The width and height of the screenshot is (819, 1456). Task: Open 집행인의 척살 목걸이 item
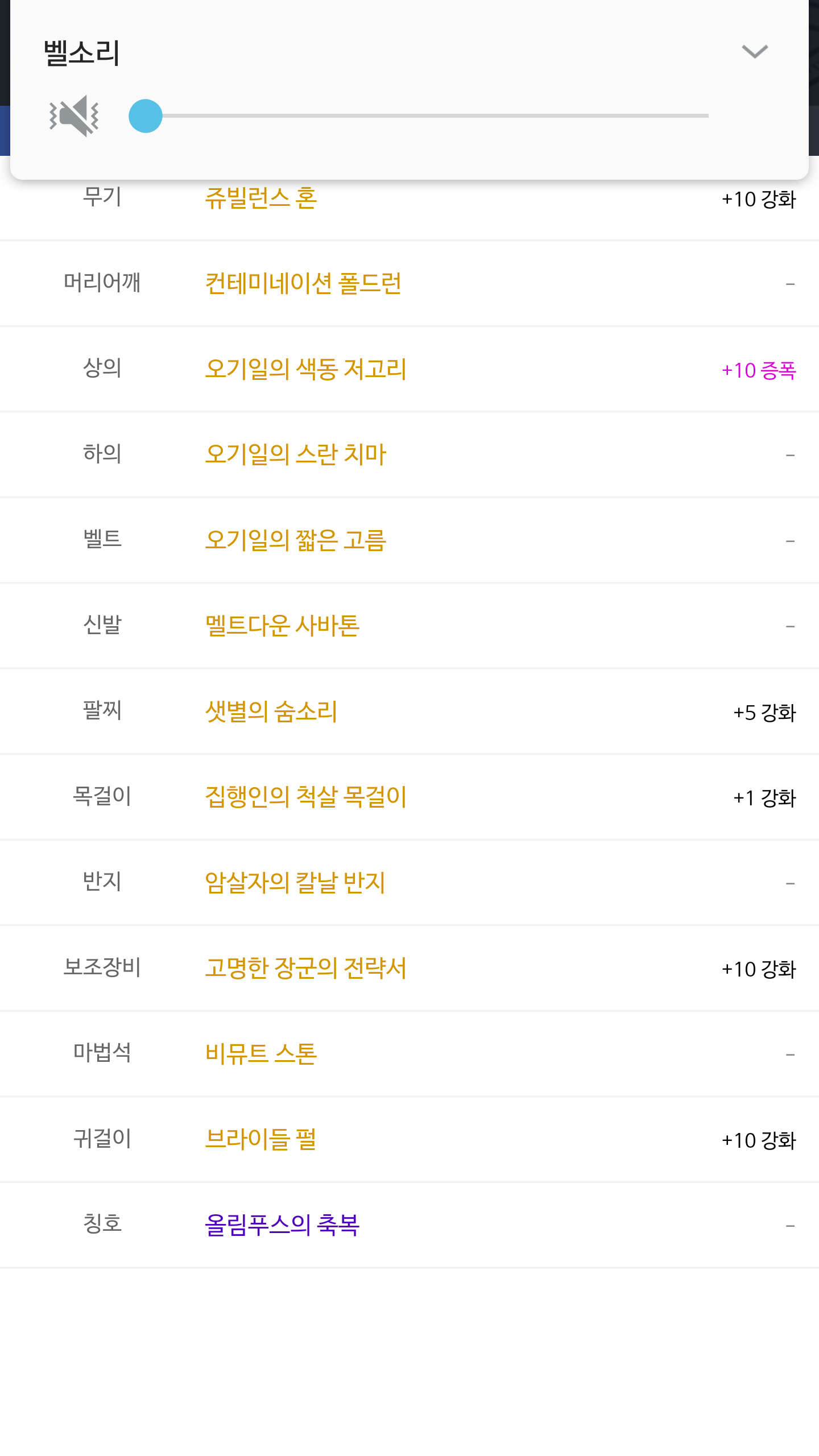click(305, 797)
